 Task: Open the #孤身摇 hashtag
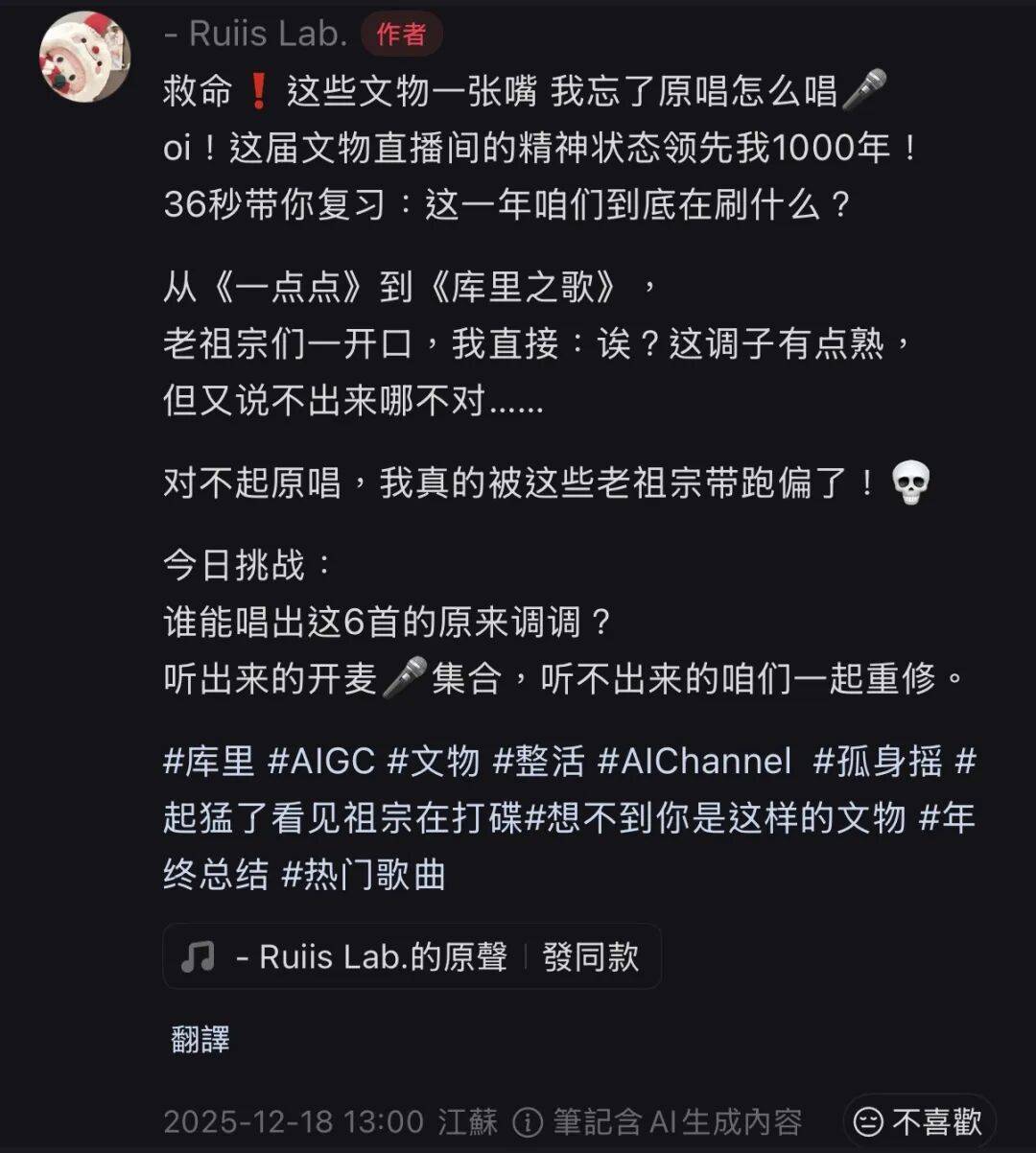[x=878, y=762]
